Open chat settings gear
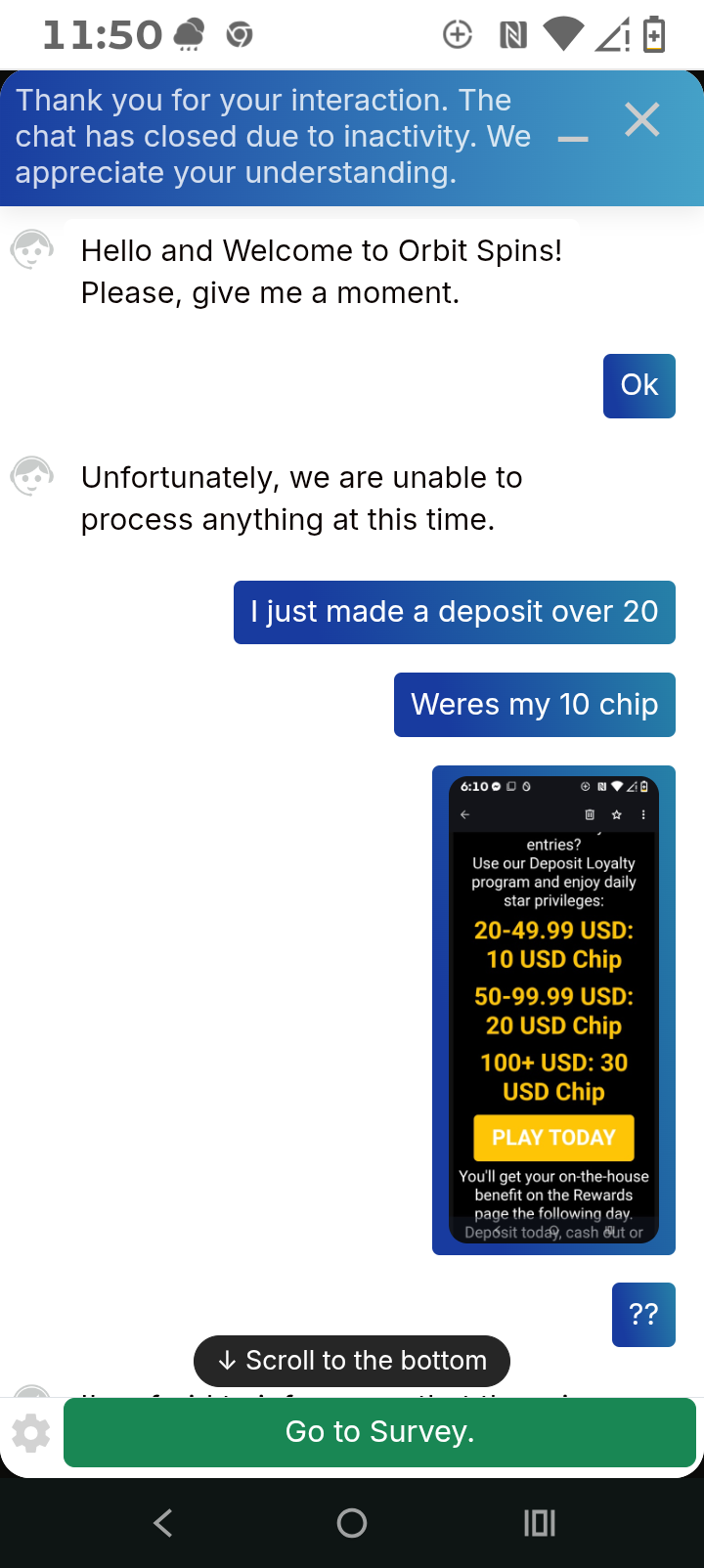Viewport: 704px width, 1568px height. tap(31, 1433)
